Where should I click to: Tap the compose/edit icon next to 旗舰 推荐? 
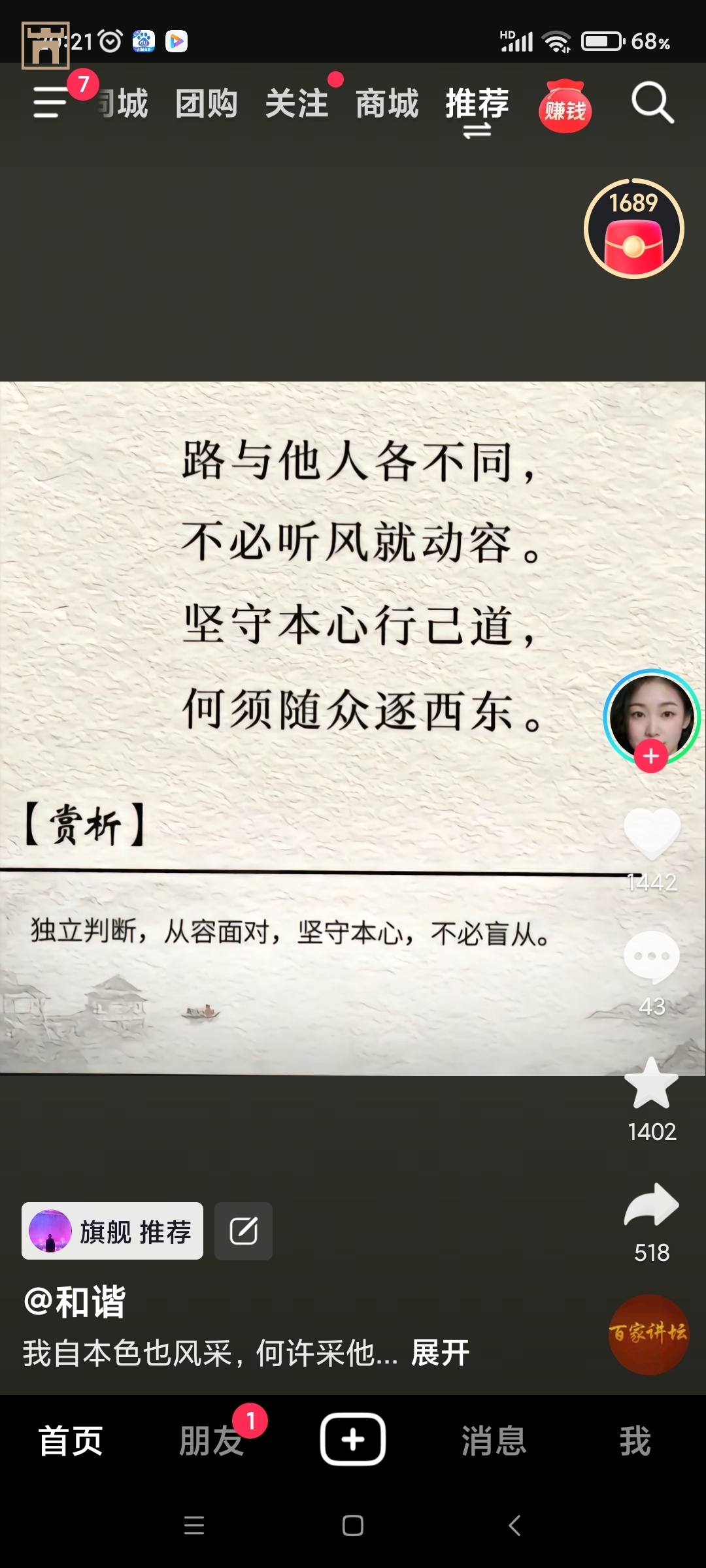243,1230
